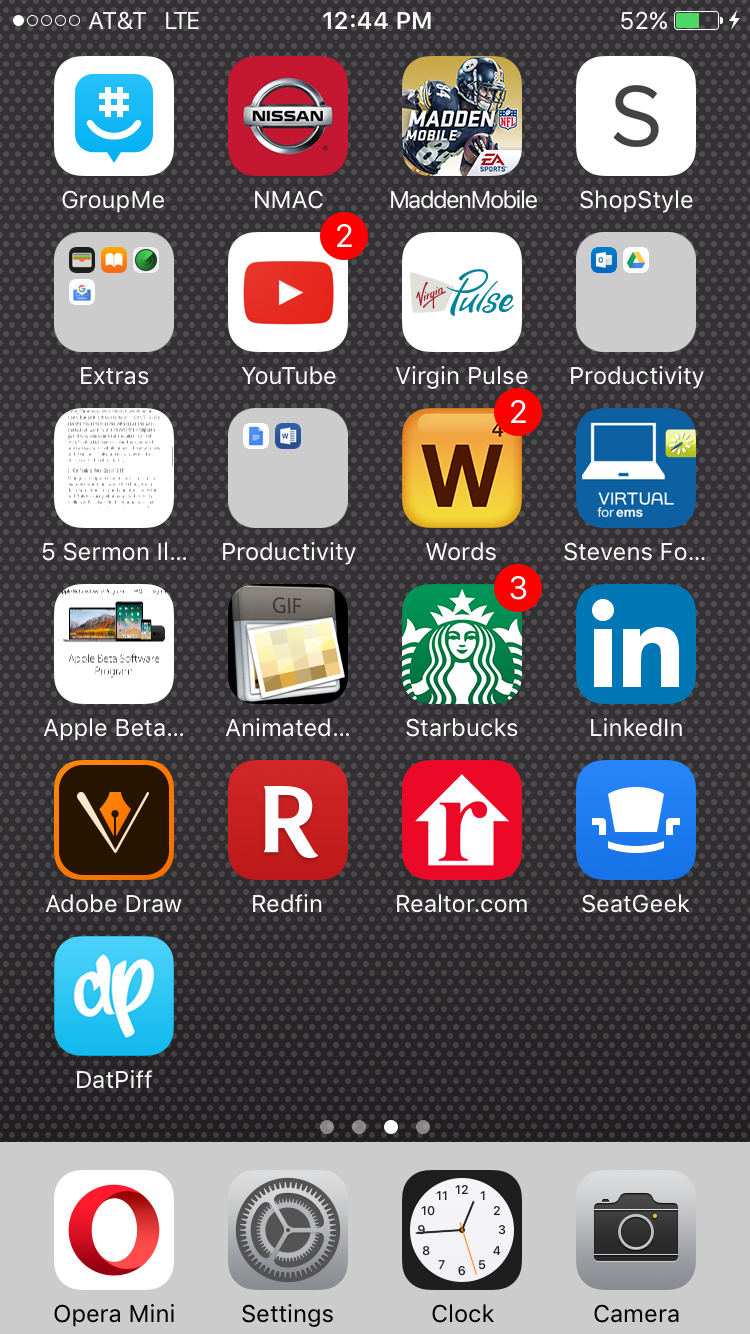
Task: Open LinkedIn
Action: click(636, 644)
